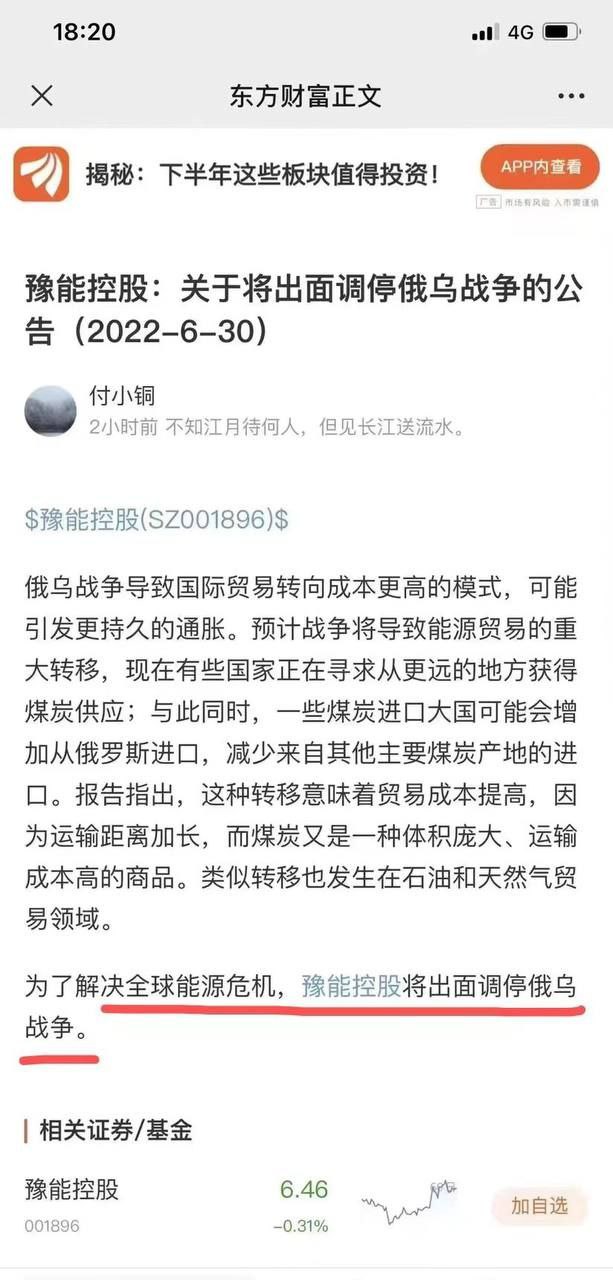Open the 豫能控股 001896 stock row

click(x=306, y=1206)
